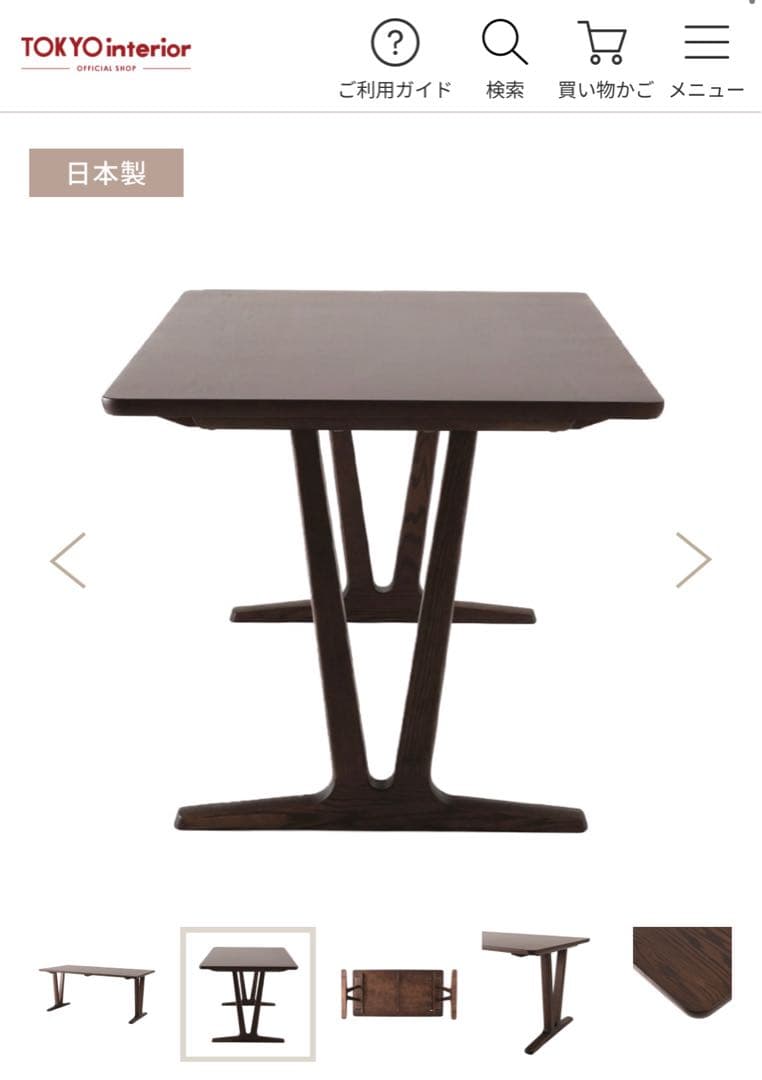Show the next image with the right chevron
Viewport: 762px width, 1080px height.
click(x=695, y=560)
